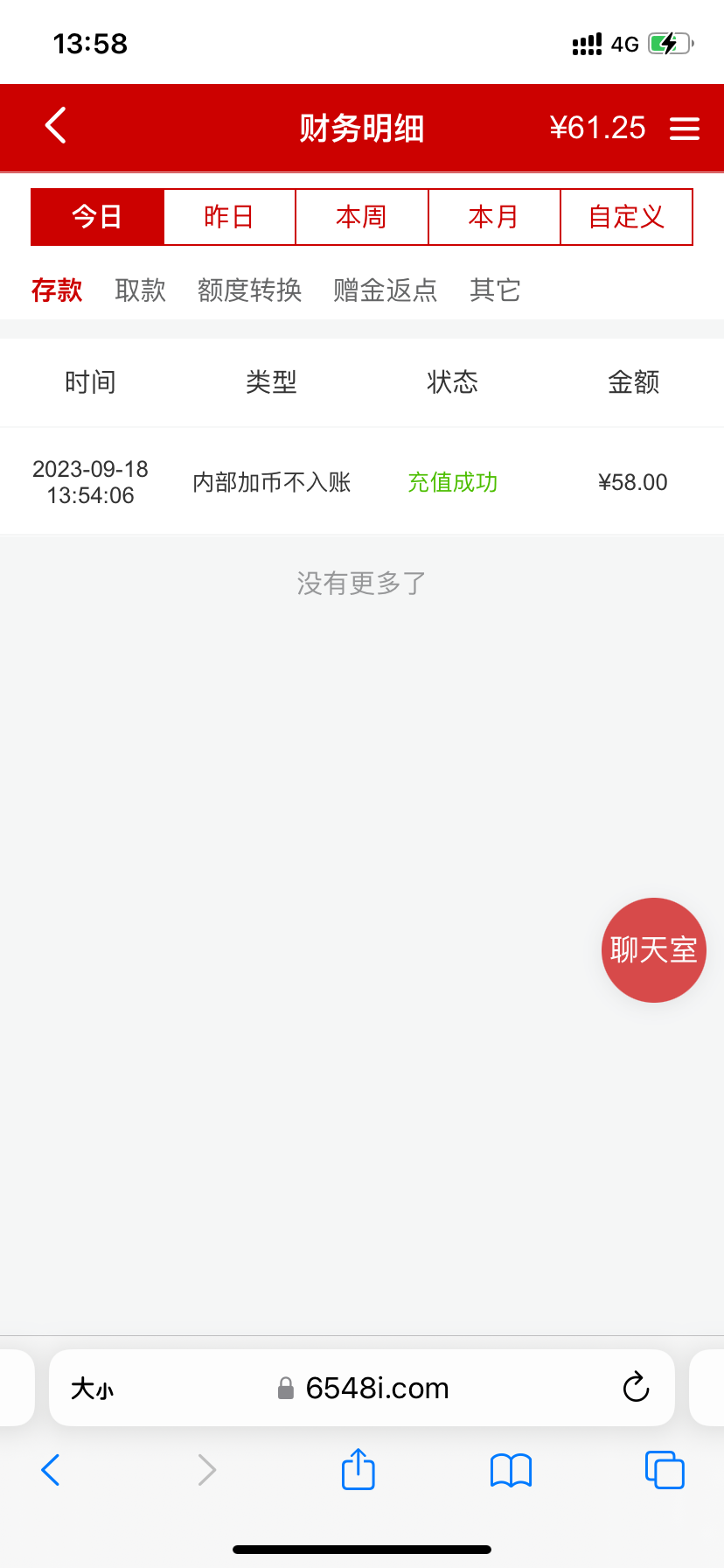
Task: Choose the 自定义 date range
Action: (x=626, y=216)
